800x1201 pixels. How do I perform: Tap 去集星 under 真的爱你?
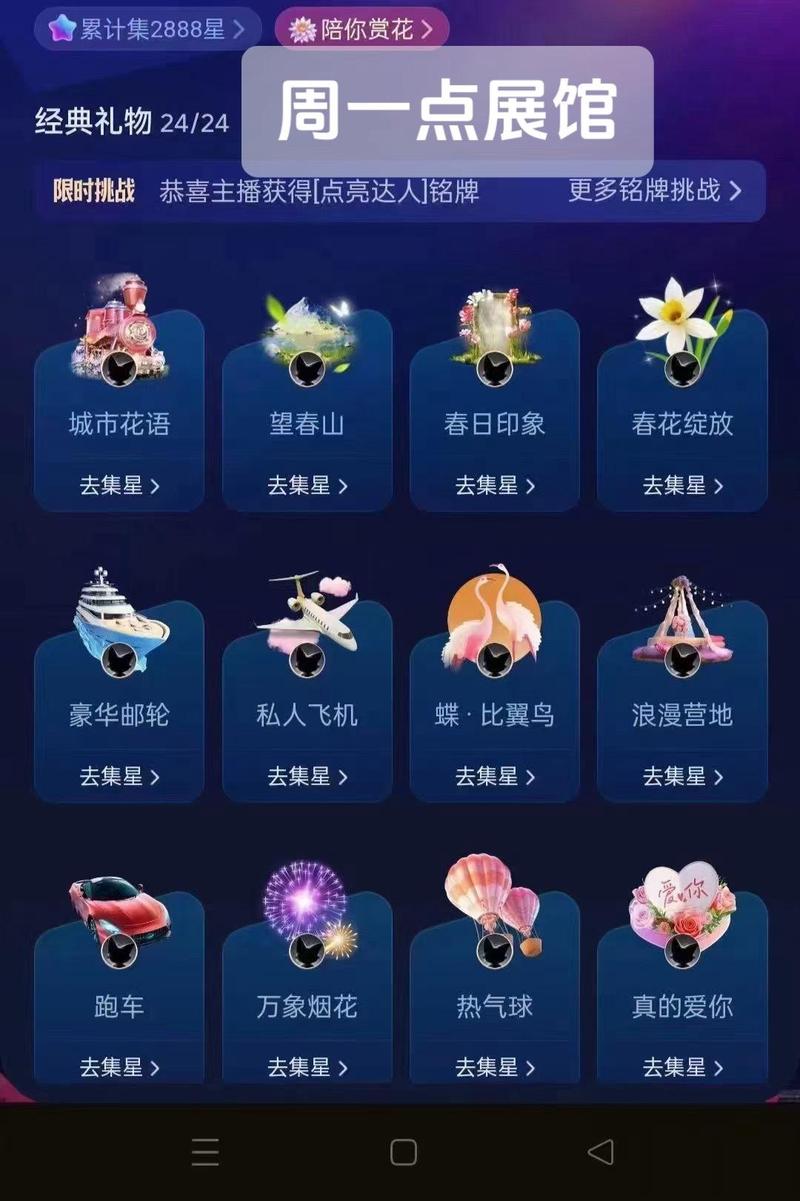click(x=680, y=1068)
